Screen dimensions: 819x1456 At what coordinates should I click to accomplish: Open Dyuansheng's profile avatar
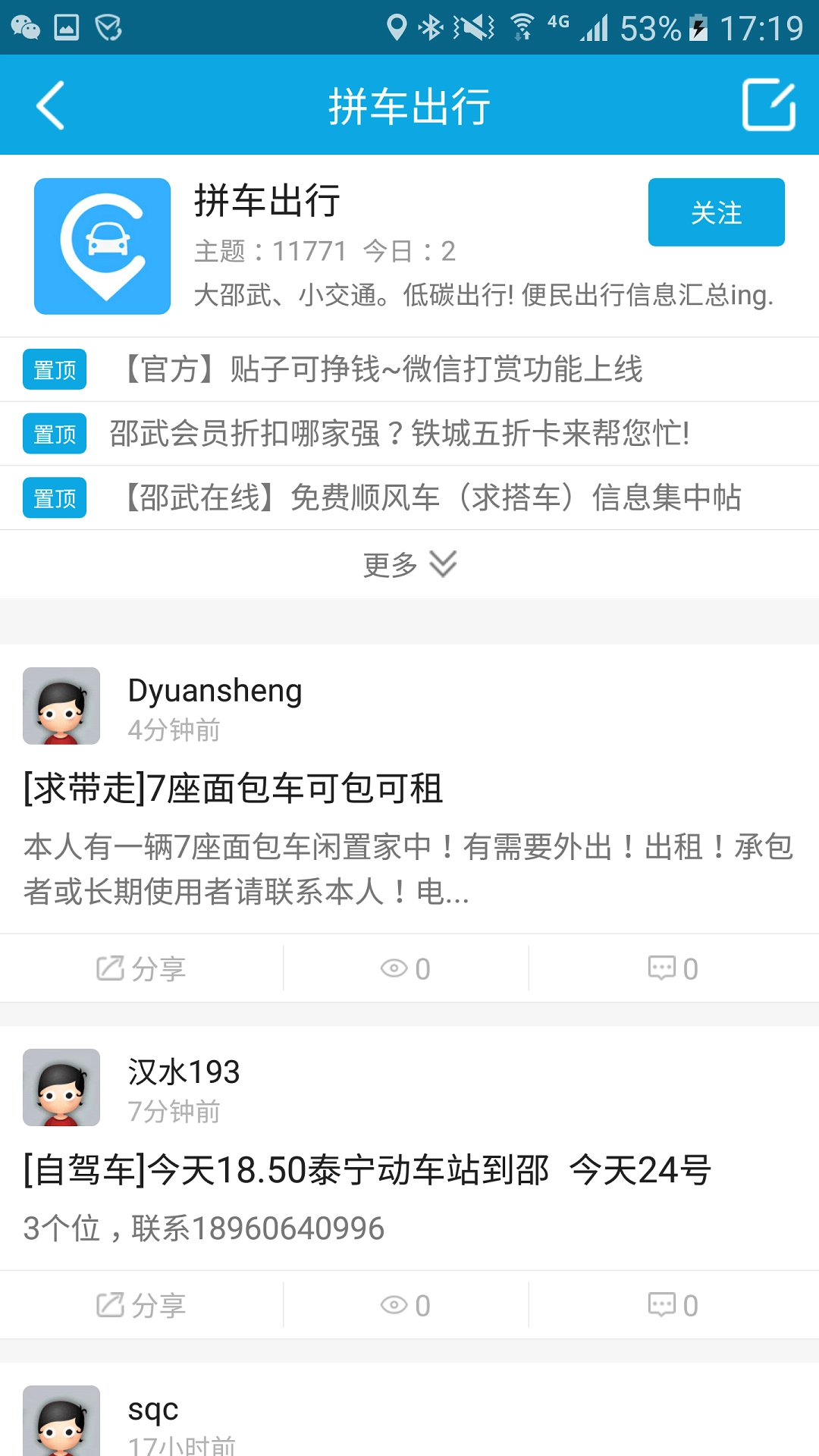click(x=61, y=704)
